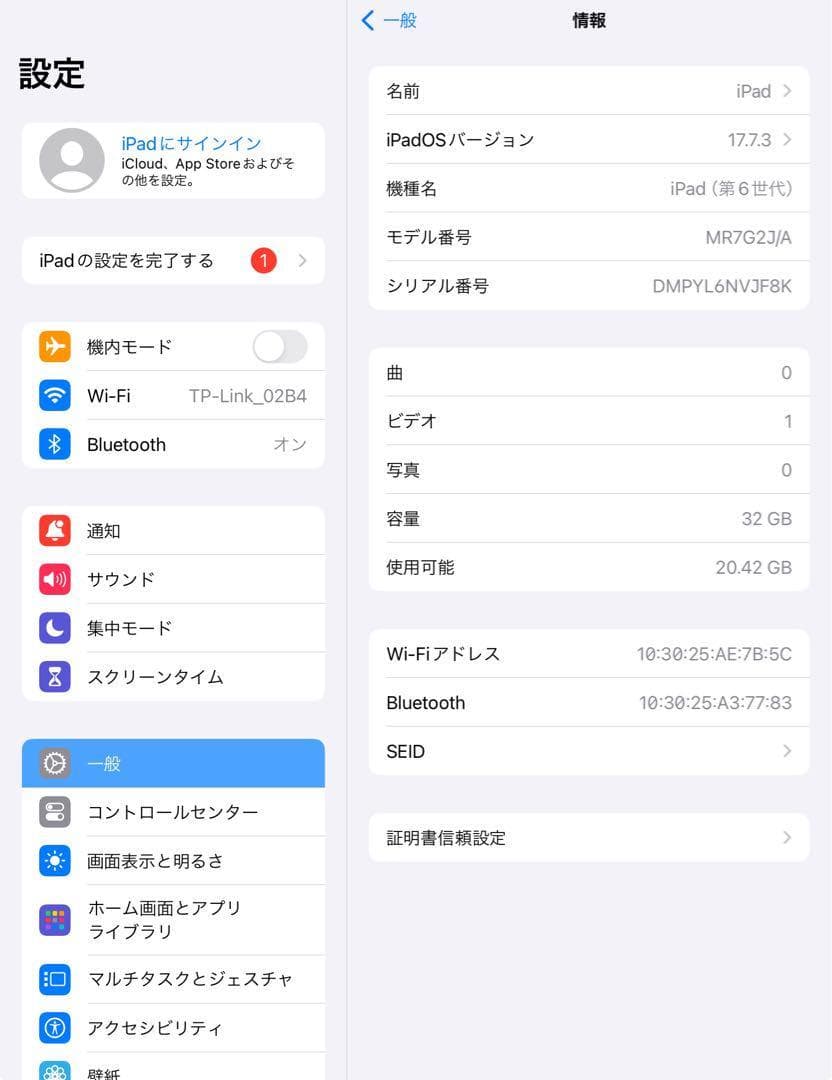
Task: Open ホーム画面とアプリライブラリ settings
Action: pyautogui.click(x=170, y=919)
